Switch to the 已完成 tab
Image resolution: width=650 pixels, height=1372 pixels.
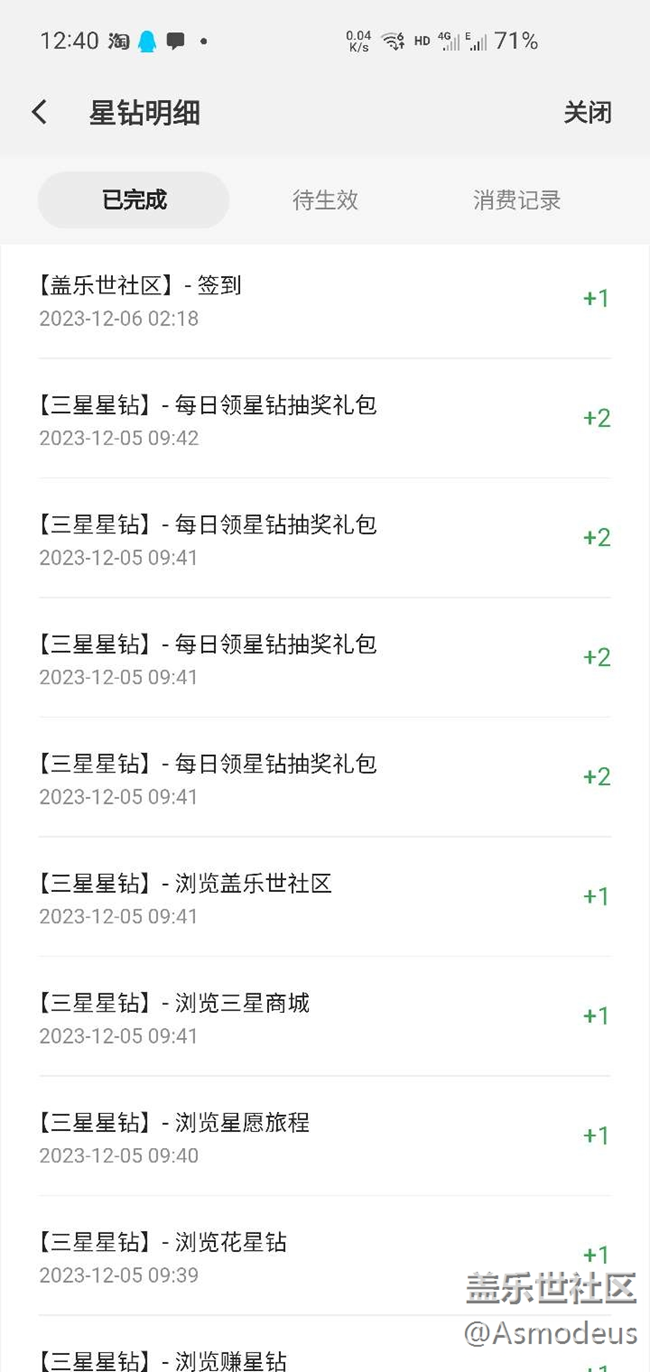pyautogui.click(x=134, y=200)
